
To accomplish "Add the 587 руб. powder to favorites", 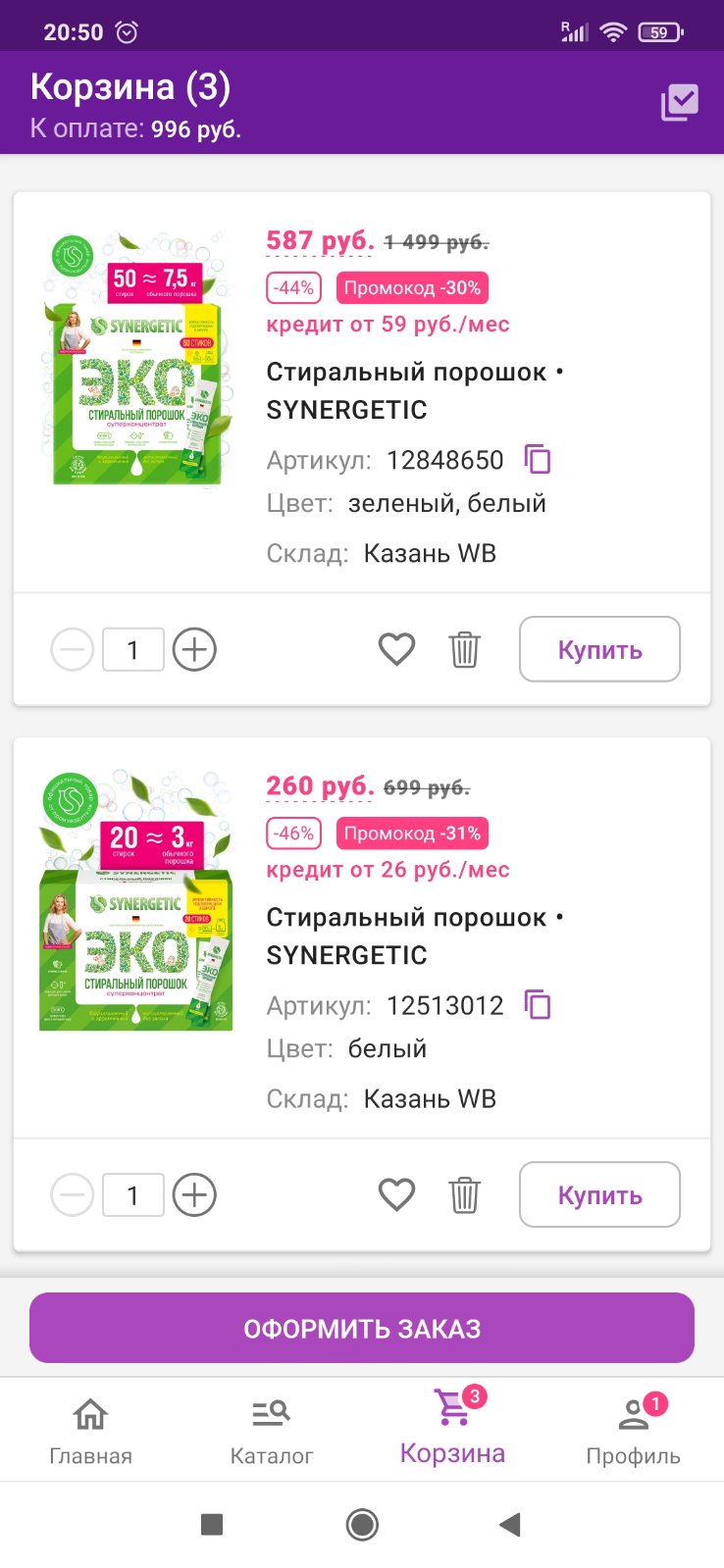I will click(397, 649).
